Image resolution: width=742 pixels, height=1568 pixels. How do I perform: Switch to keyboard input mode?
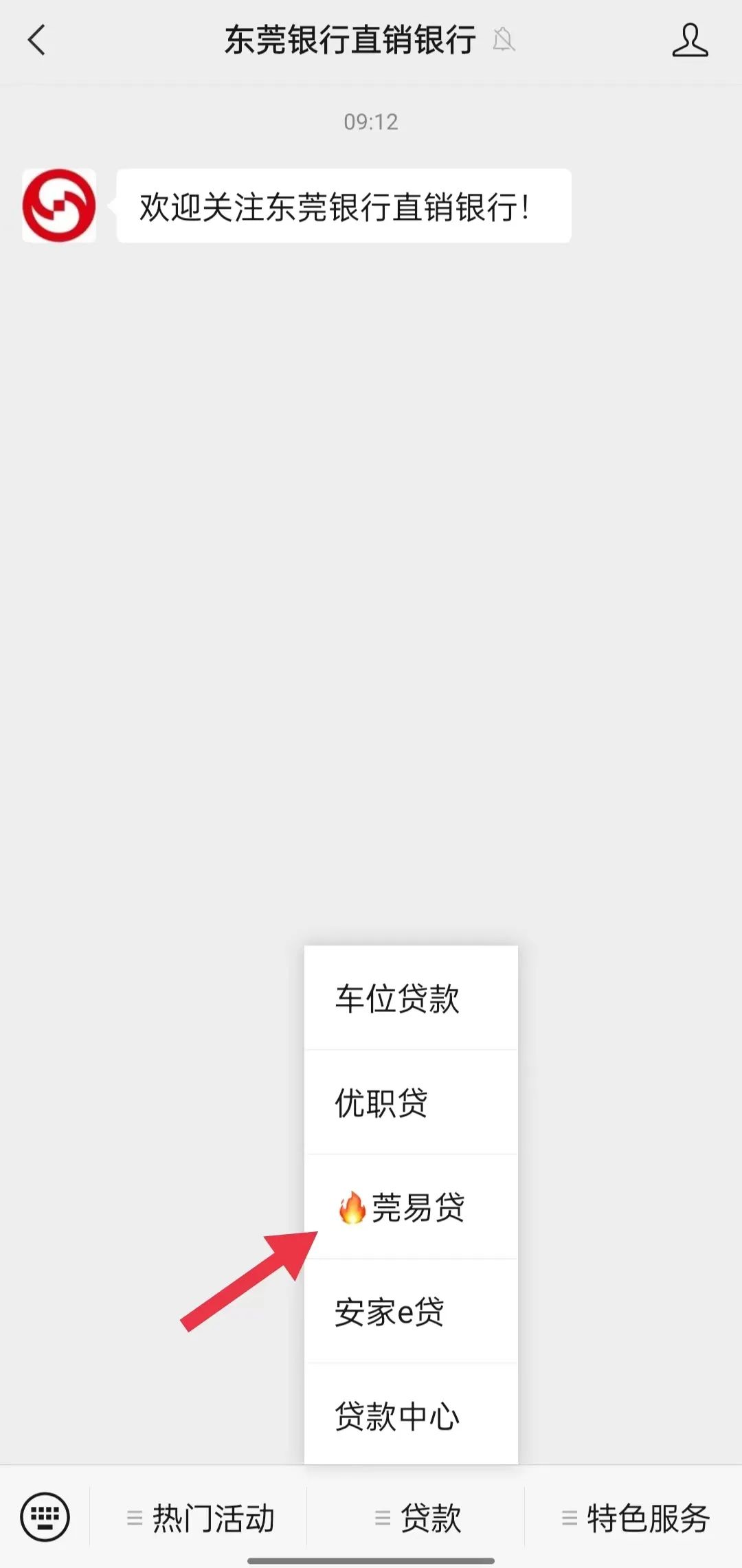click(x=45, y=1517)
